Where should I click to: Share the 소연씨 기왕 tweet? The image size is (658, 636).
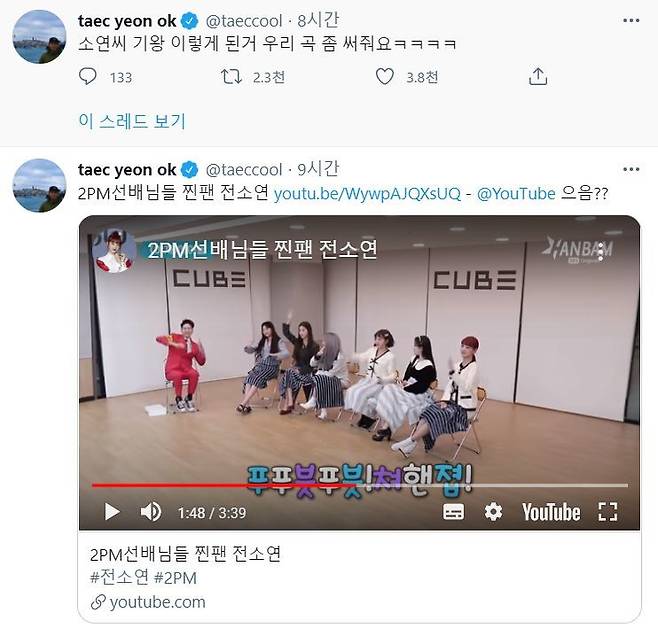click(x=538, y=77)
